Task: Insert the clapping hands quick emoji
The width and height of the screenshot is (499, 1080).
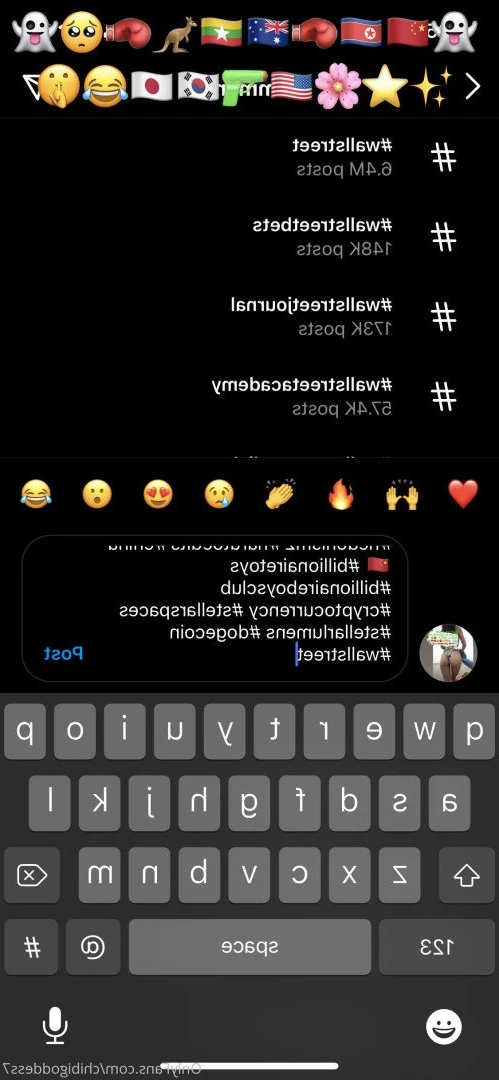Action: [x=280, y=494]
